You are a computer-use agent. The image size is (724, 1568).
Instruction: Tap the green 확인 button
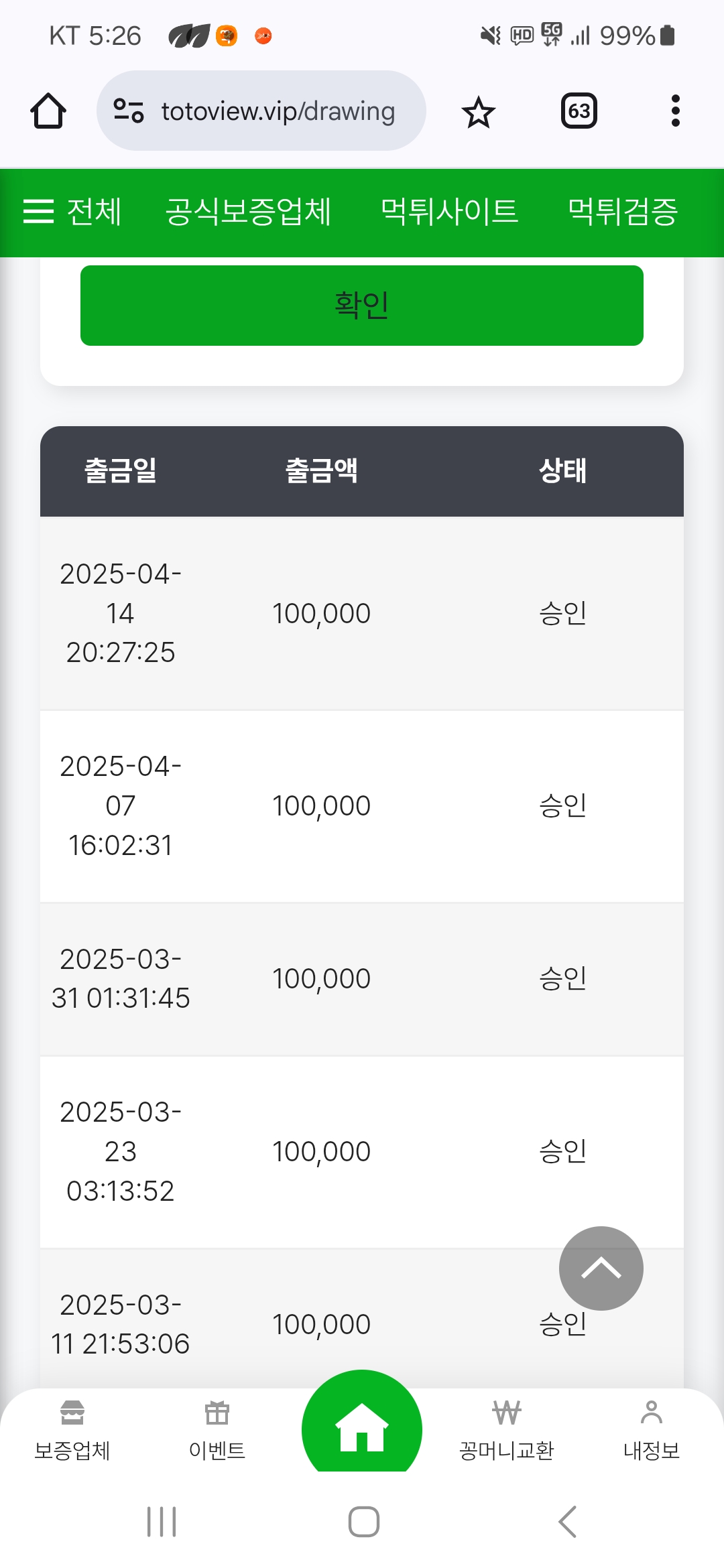point(362,306)
